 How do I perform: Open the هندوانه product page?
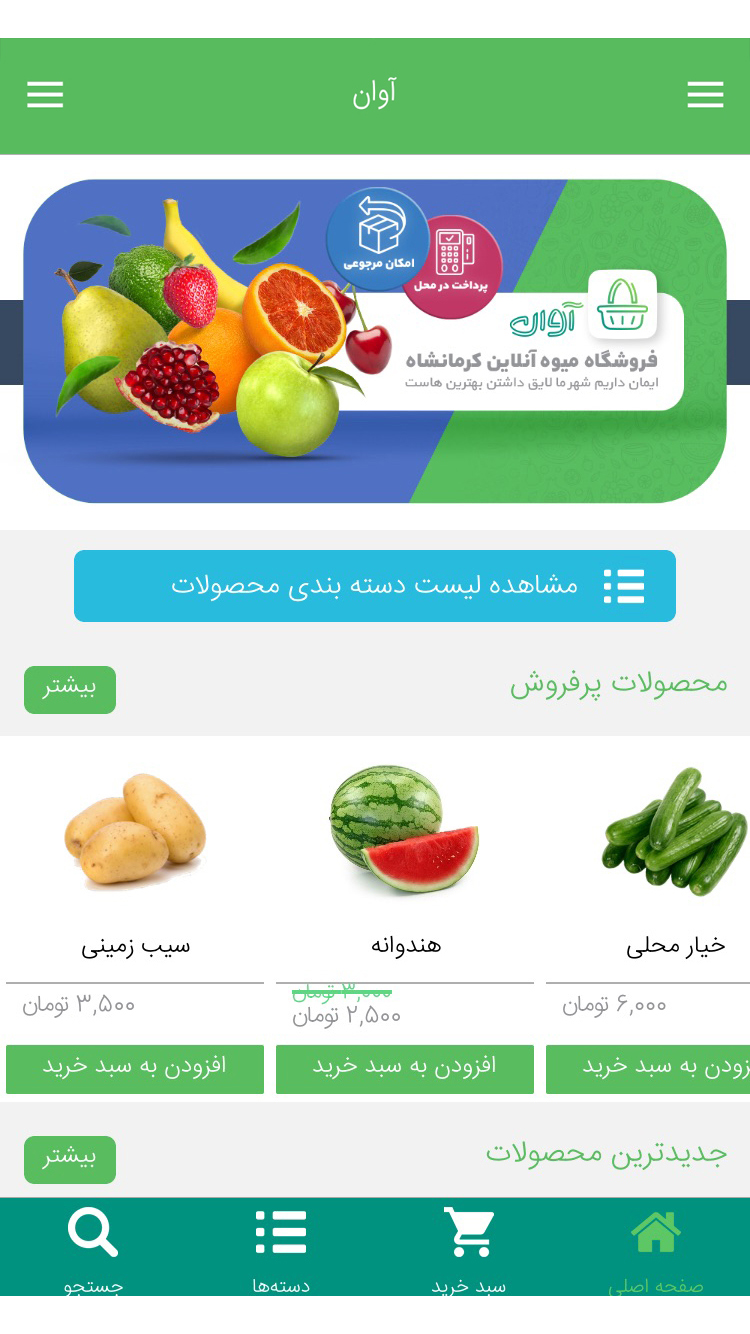click(405, 945)
